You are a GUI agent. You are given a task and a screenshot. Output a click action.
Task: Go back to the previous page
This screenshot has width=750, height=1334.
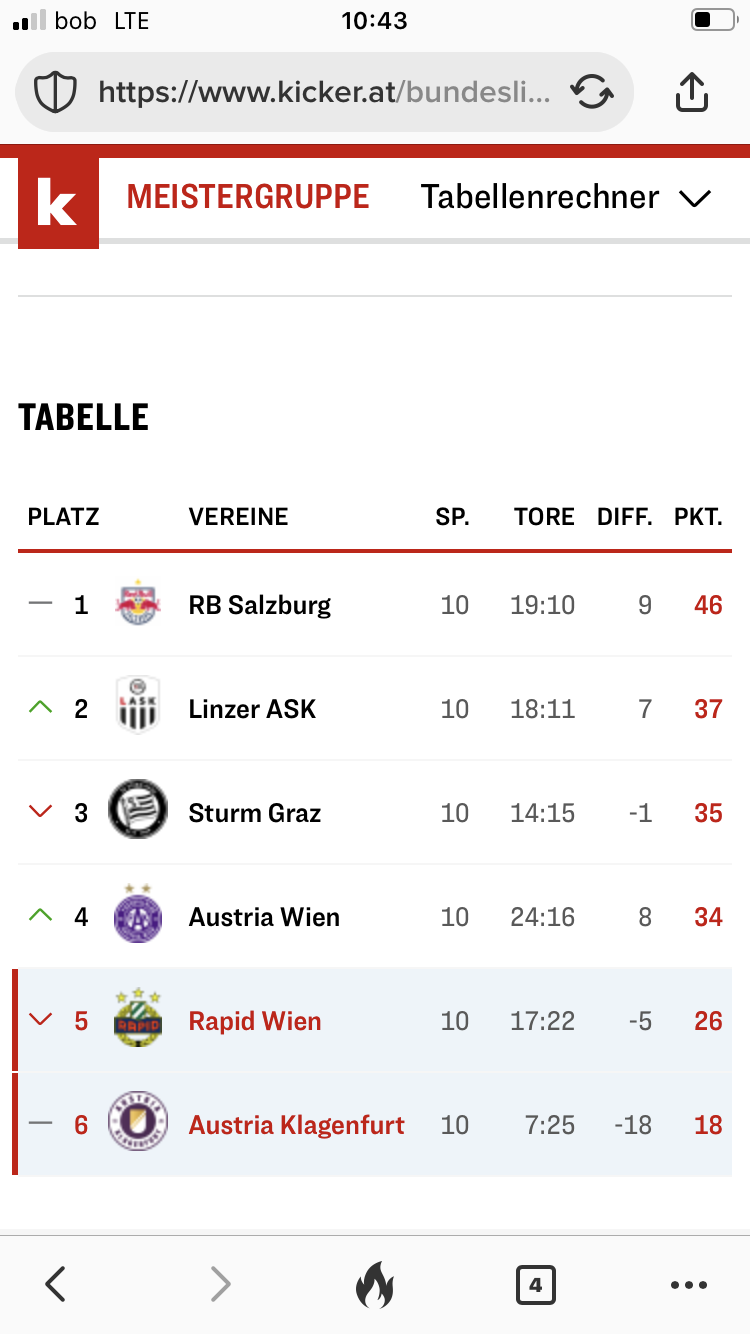[56, 1284]
